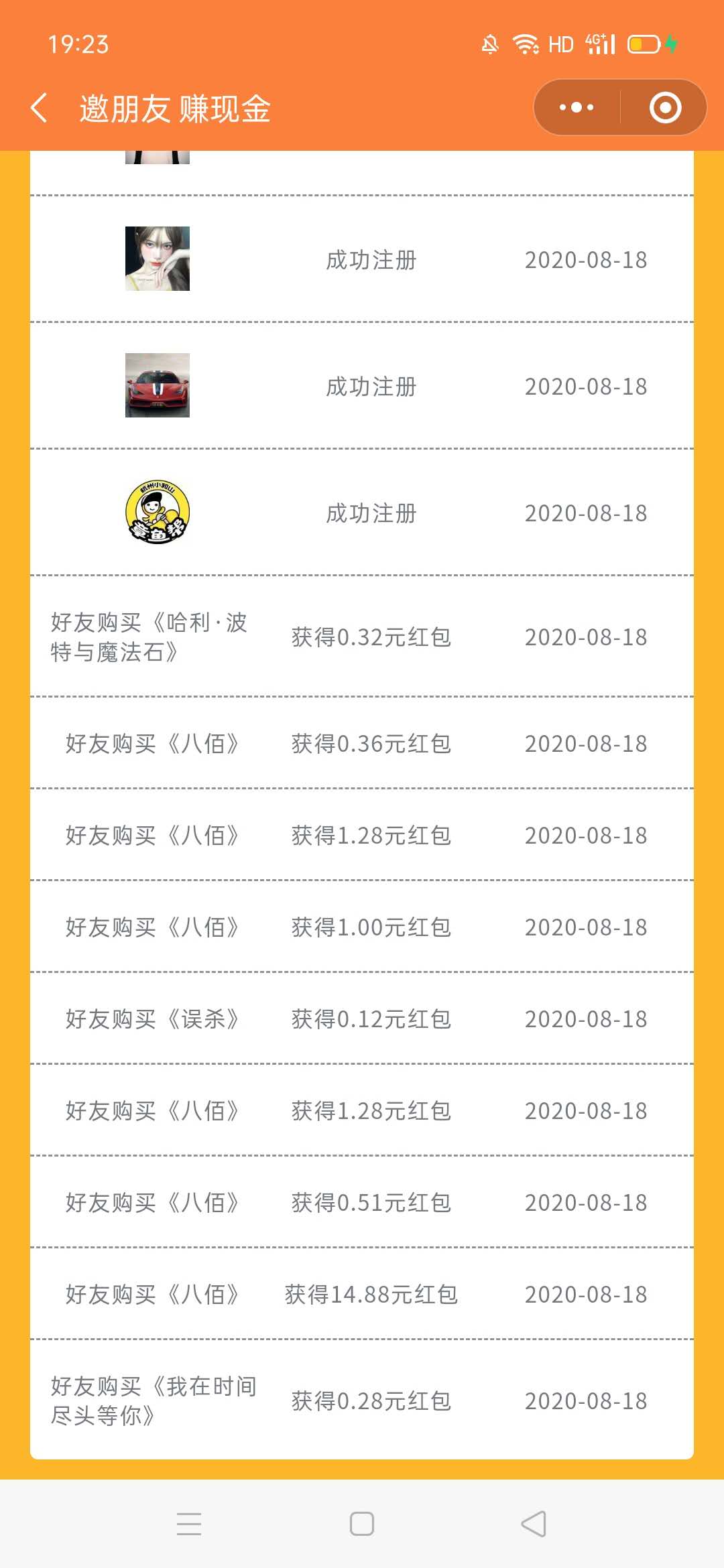Image resolution: width=724 pixels, height=1568 pixels.
Task: Tap the Wi-Fi icon in status bar
Action: point(526,44)
